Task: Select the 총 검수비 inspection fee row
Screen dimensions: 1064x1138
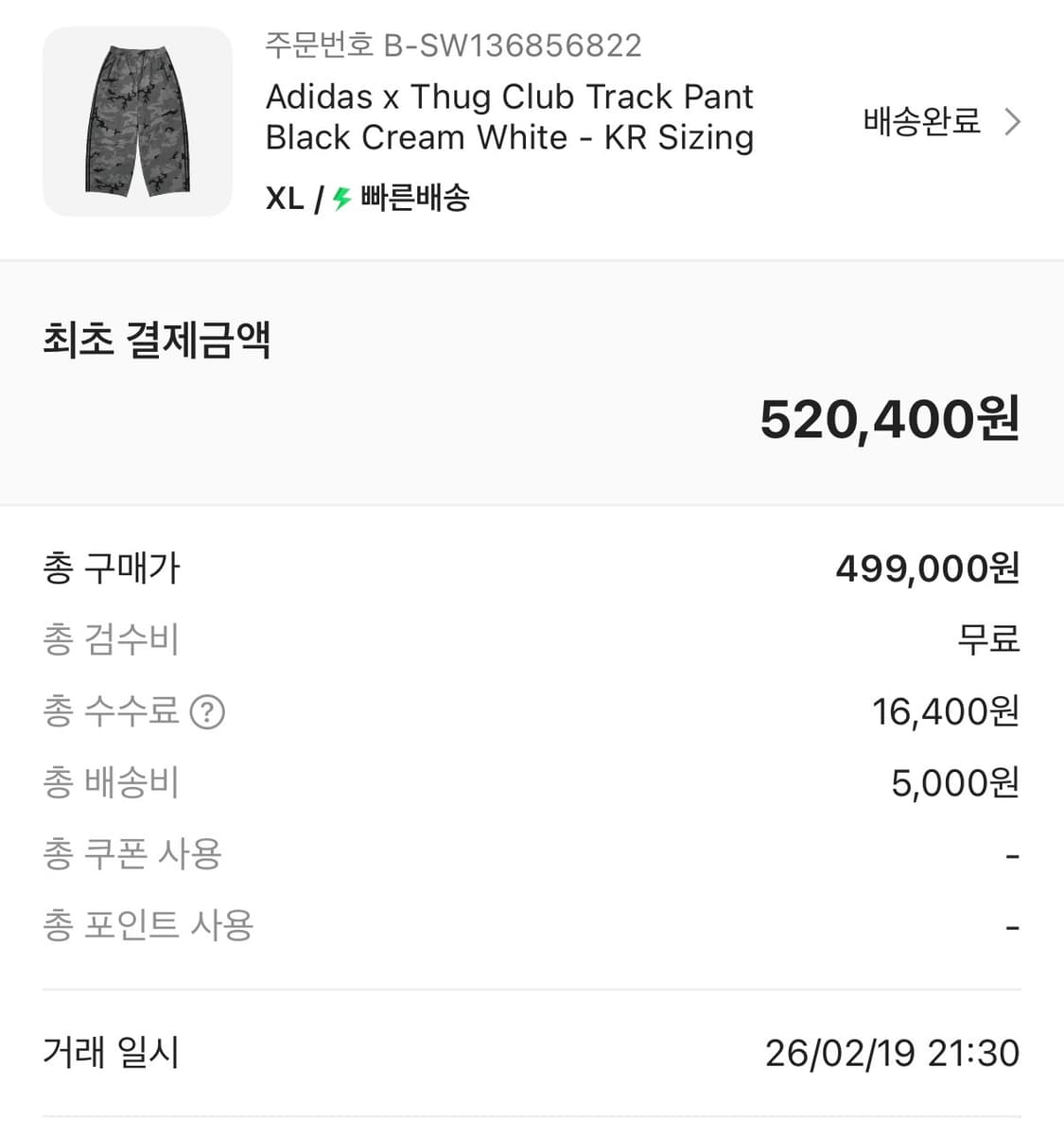Action: (112, 639)
